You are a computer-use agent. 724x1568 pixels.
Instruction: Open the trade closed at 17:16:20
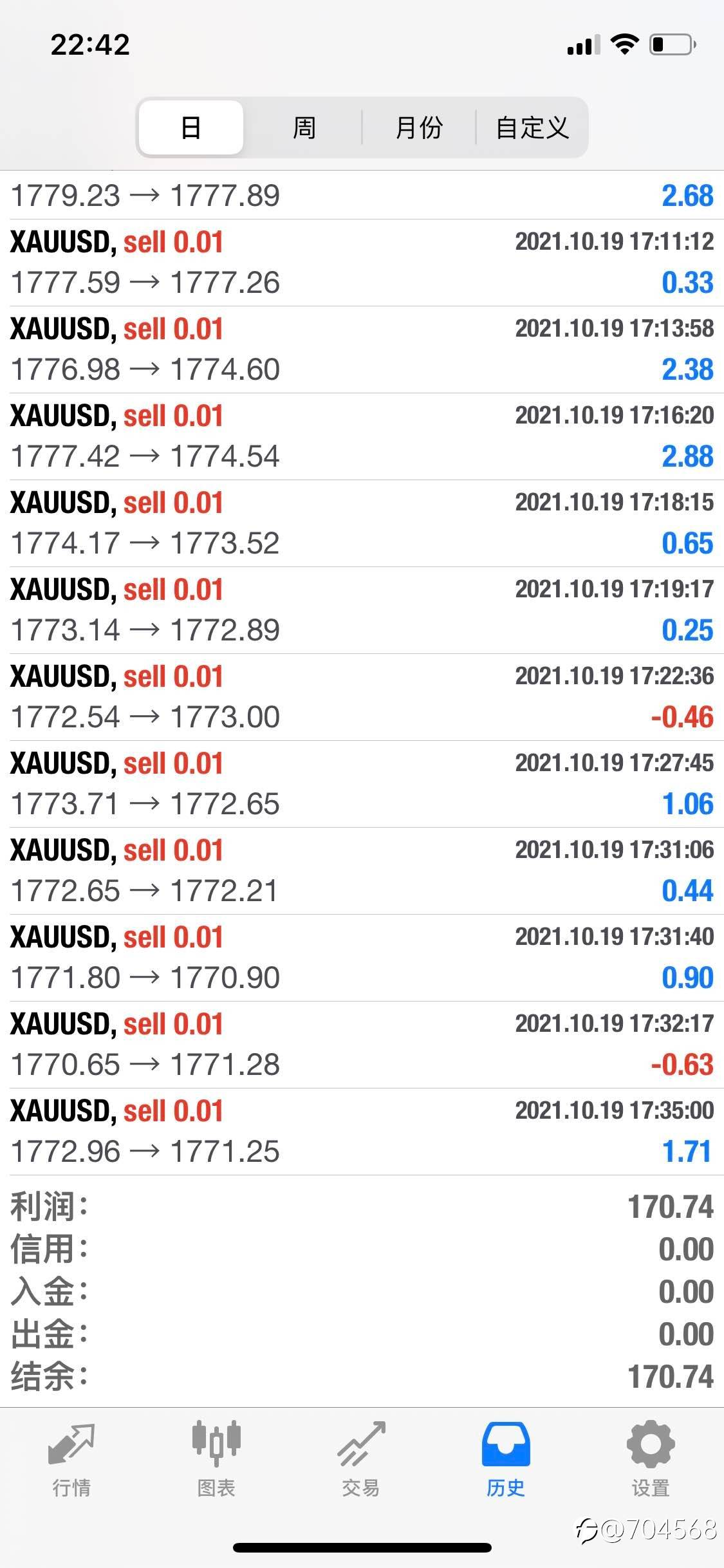[x=362, y=436]
